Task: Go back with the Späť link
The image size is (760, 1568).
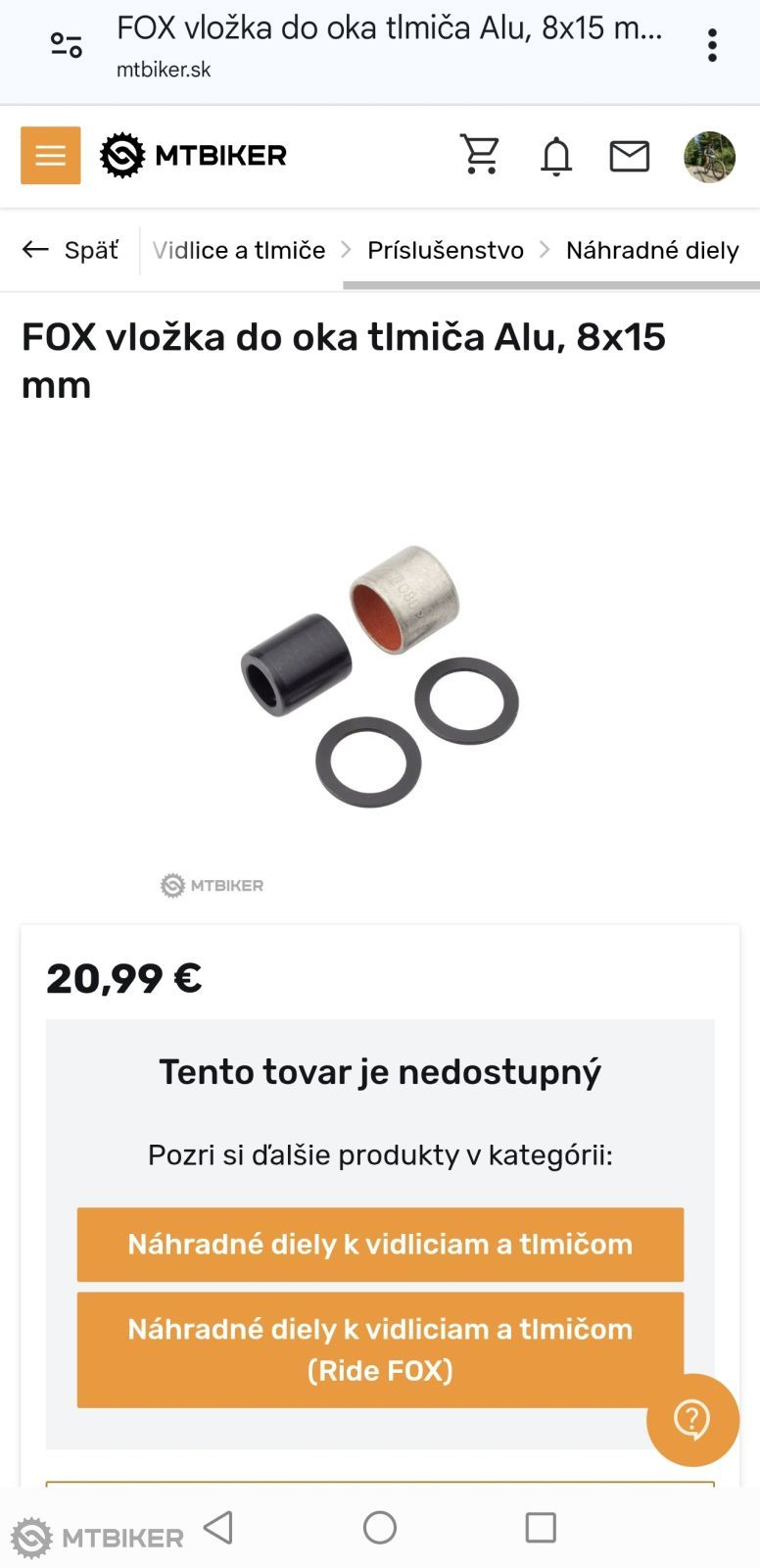Action: 71,250
